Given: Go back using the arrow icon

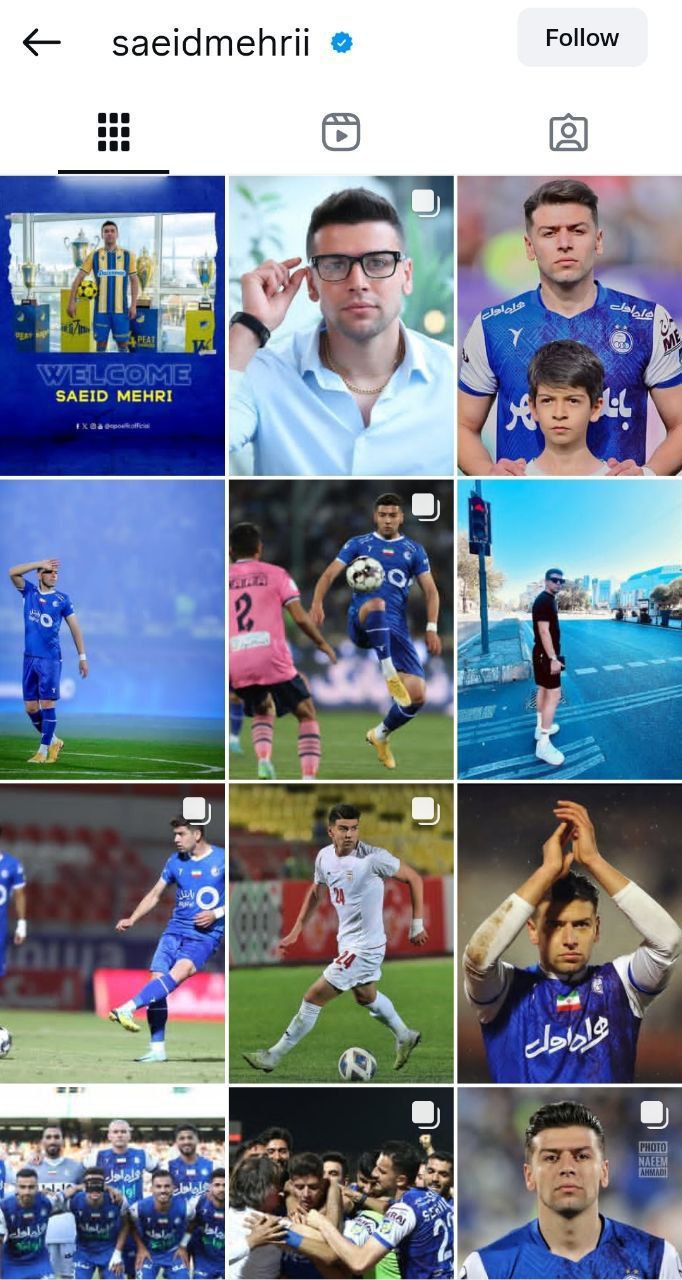Looking at the screenshot, I should pyautogui.click(x=42, y=42).
